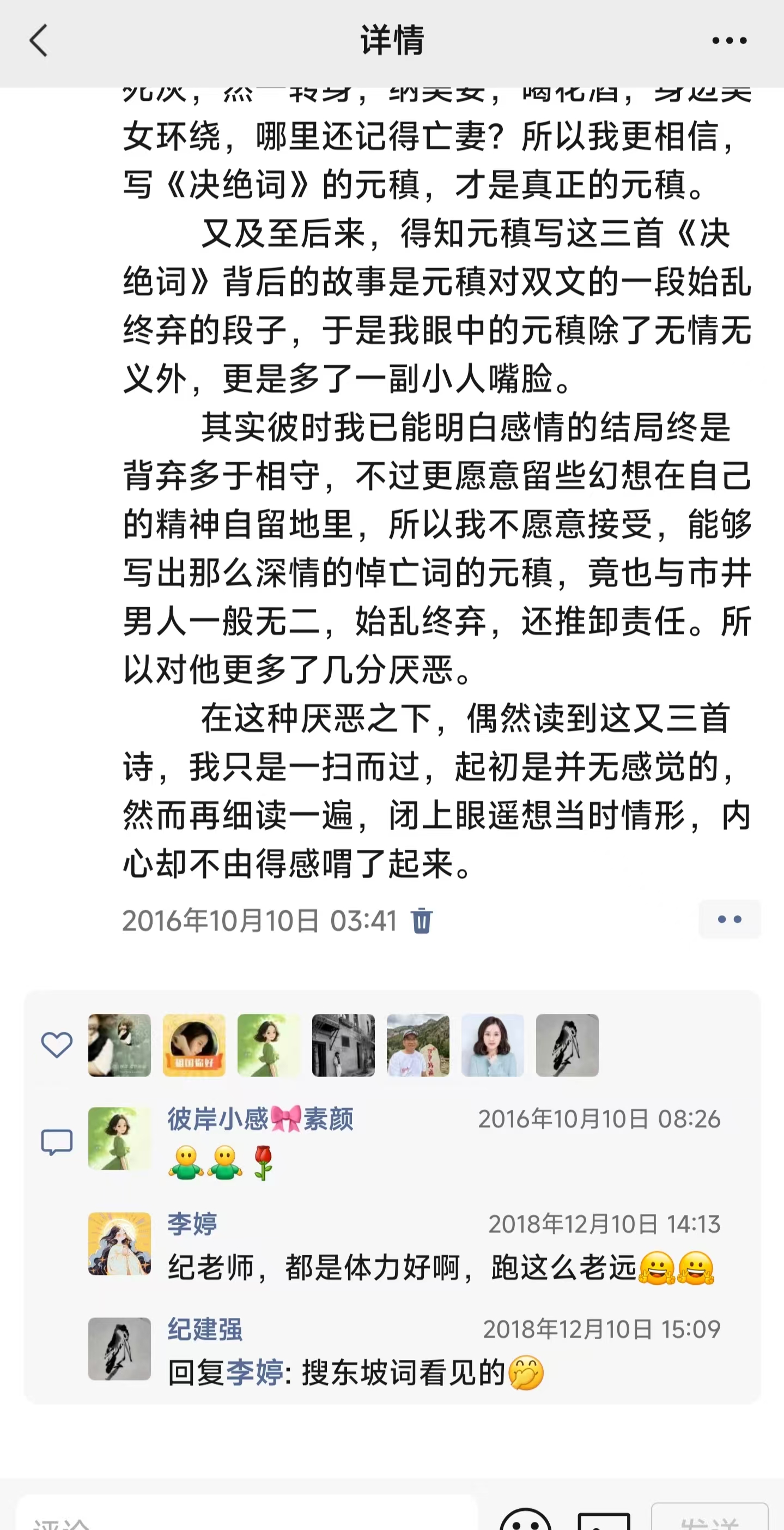
Task: View the liker with the white-shirt outdoor avatar
Action: tap(418, 1045)
